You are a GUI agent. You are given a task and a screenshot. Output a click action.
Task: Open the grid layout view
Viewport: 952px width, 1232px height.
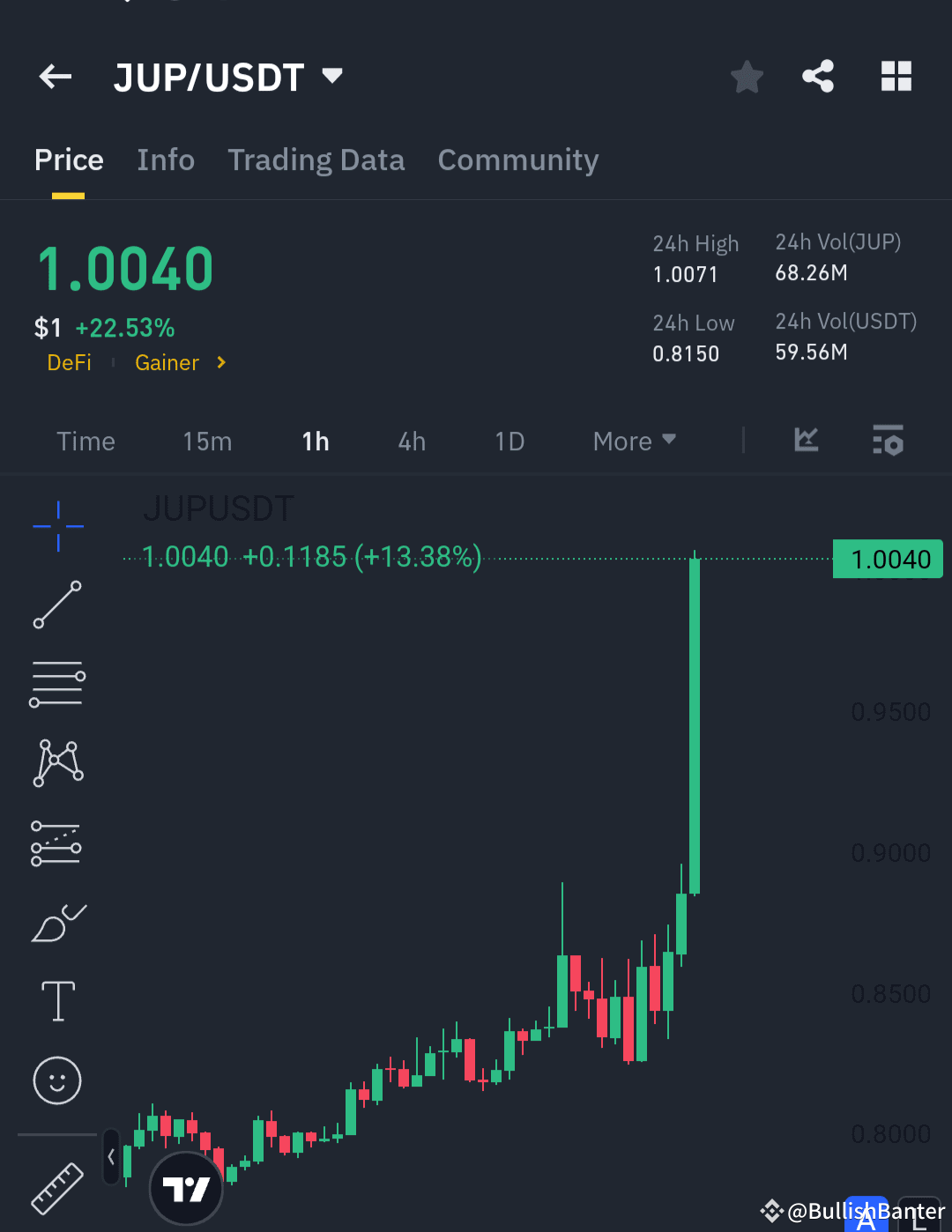896,77
